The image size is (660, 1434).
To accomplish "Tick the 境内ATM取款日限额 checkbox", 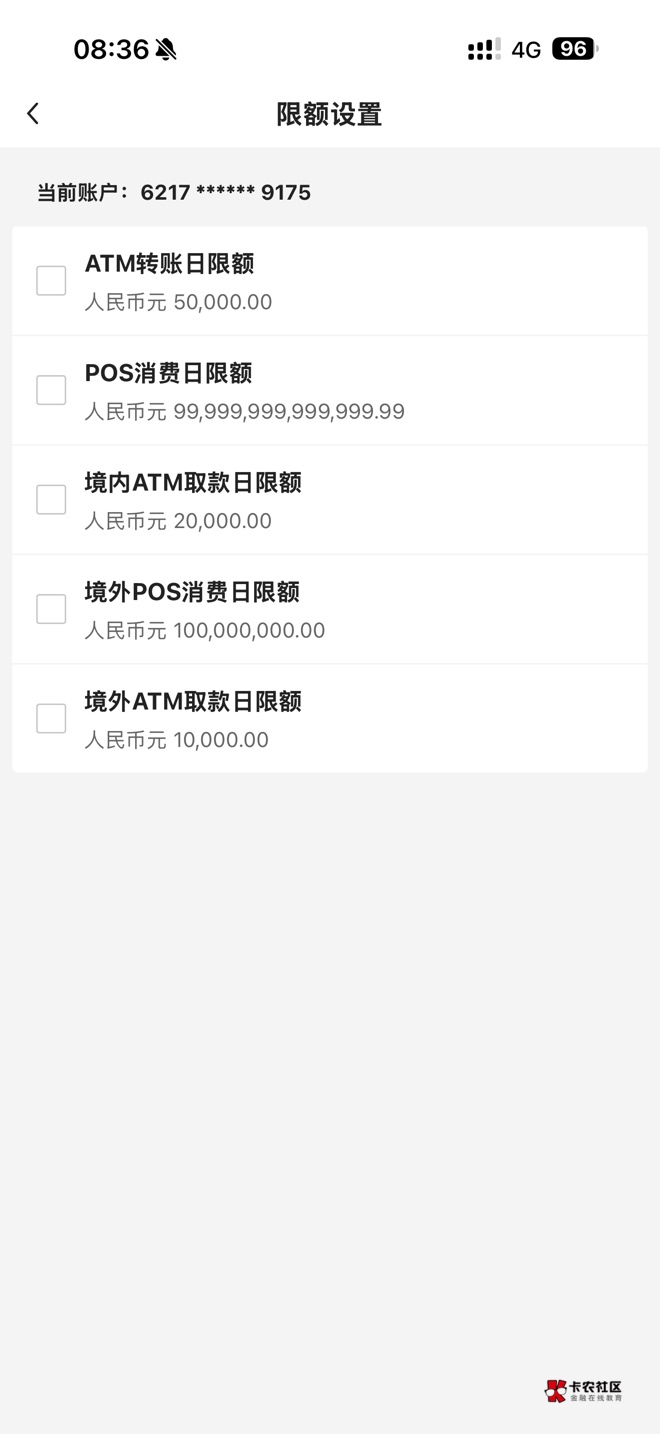I will point(51,500).
